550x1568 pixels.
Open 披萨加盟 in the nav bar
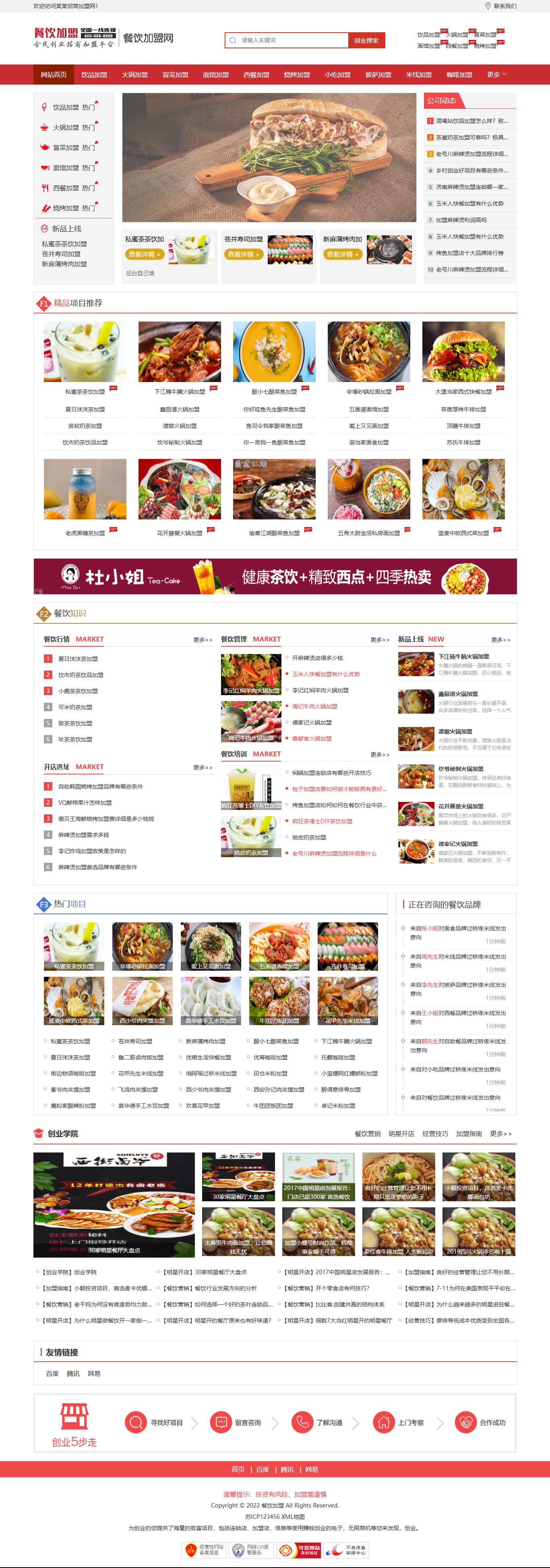point(378,75)
